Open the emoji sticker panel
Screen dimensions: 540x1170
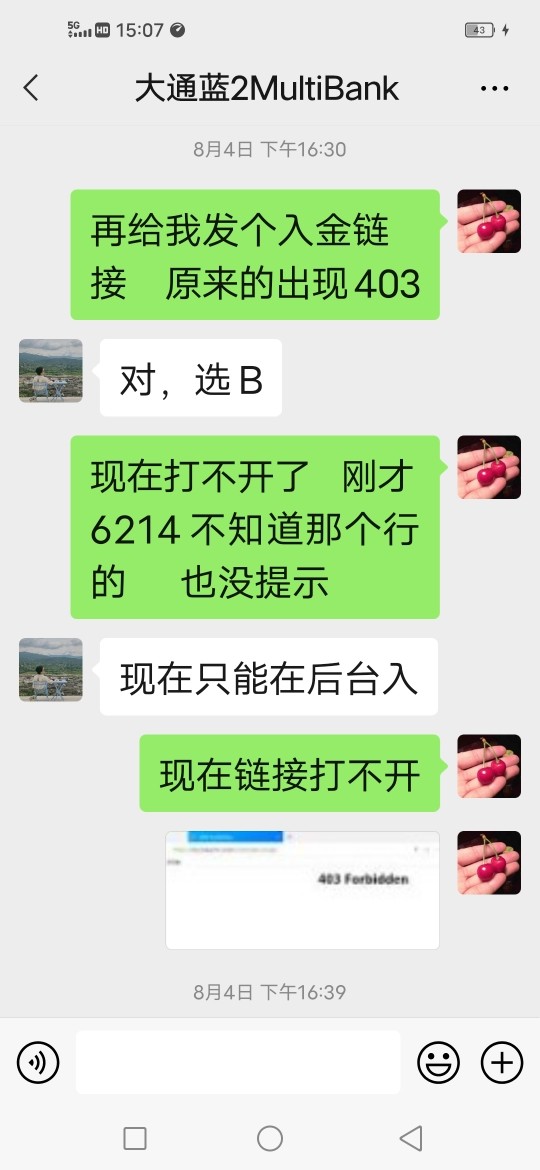tap(439, 1062)
